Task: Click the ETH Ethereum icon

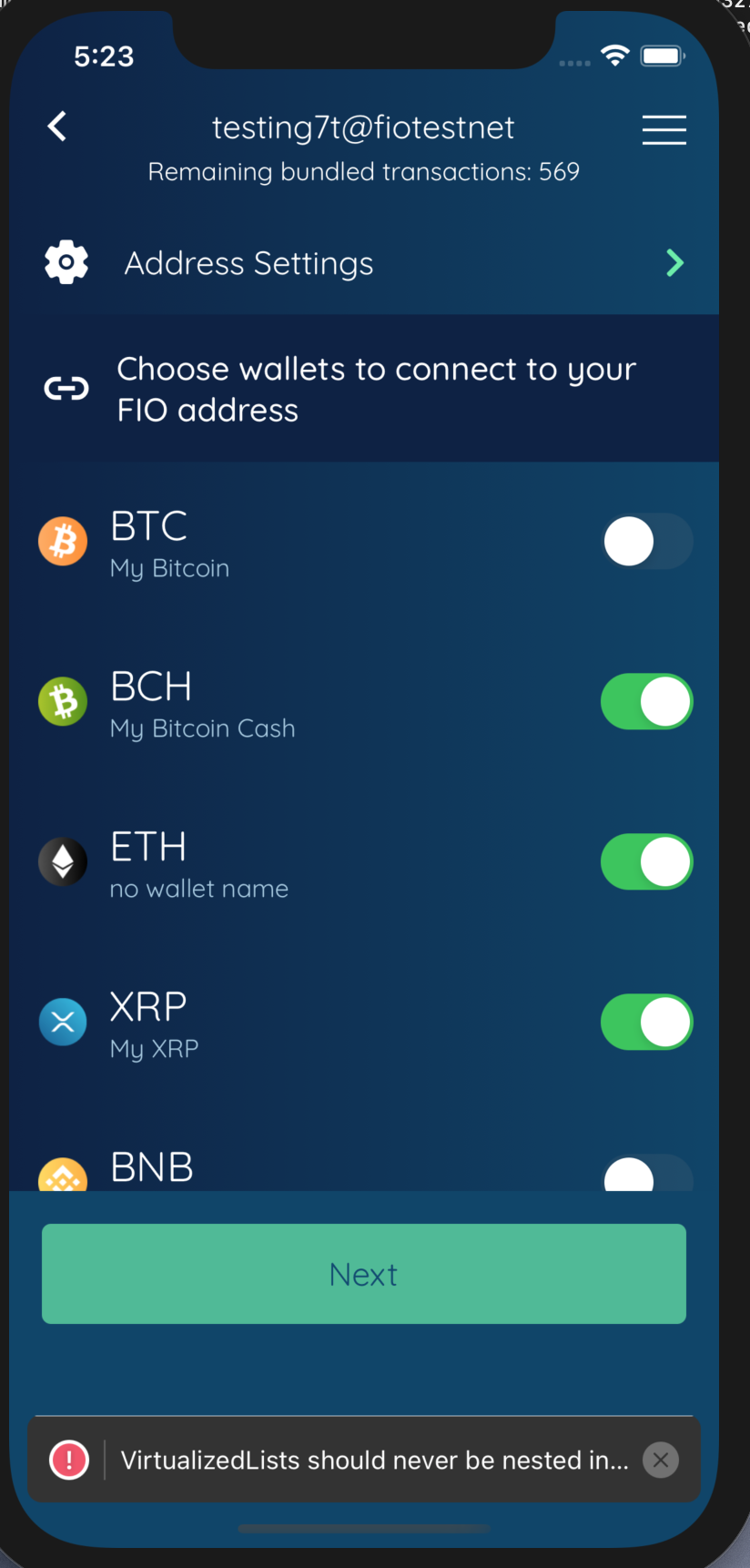Action: pyautogui.click(x=62, y=861)
